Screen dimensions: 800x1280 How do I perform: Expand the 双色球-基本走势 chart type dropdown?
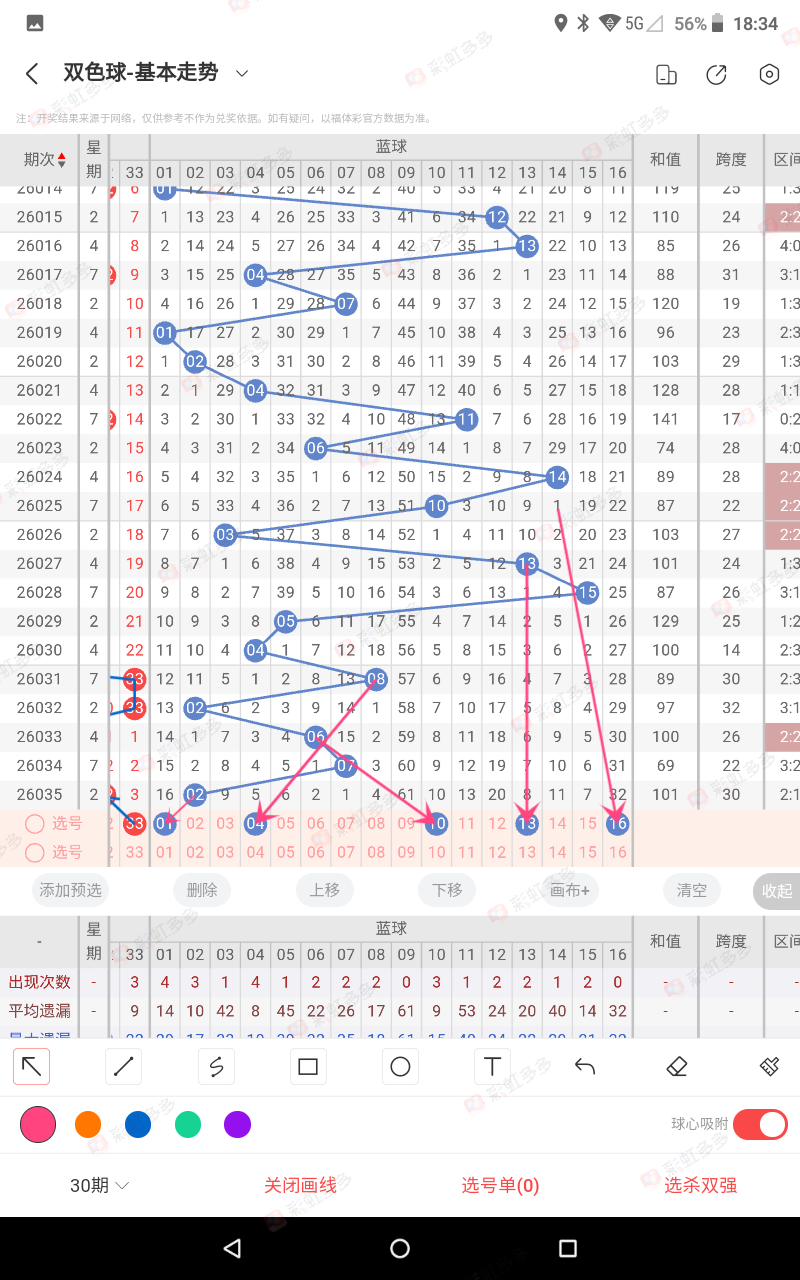241,73
